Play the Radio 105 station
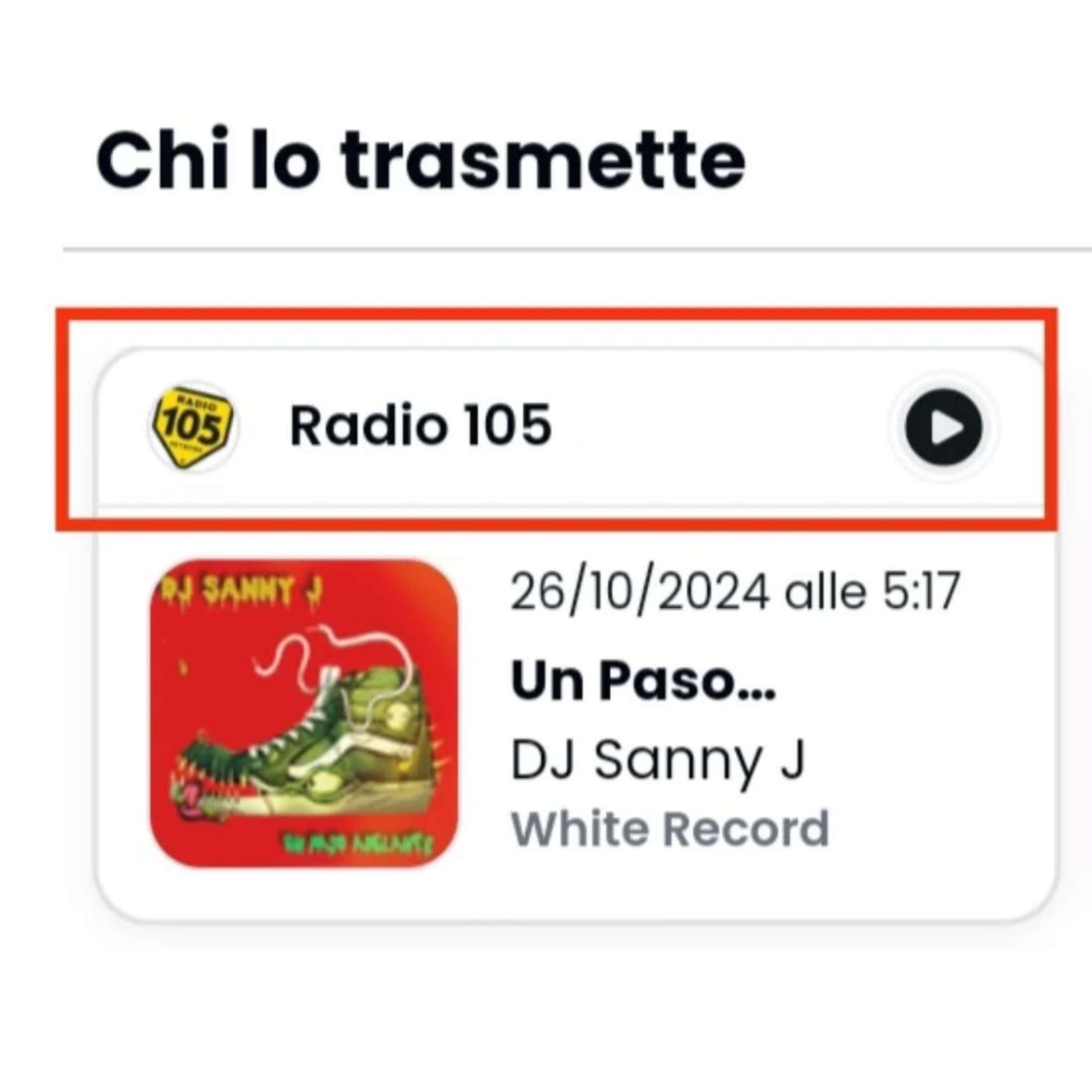This screenshot has height=1092, width=1092. pyautogui.click(x=943, y=427)
